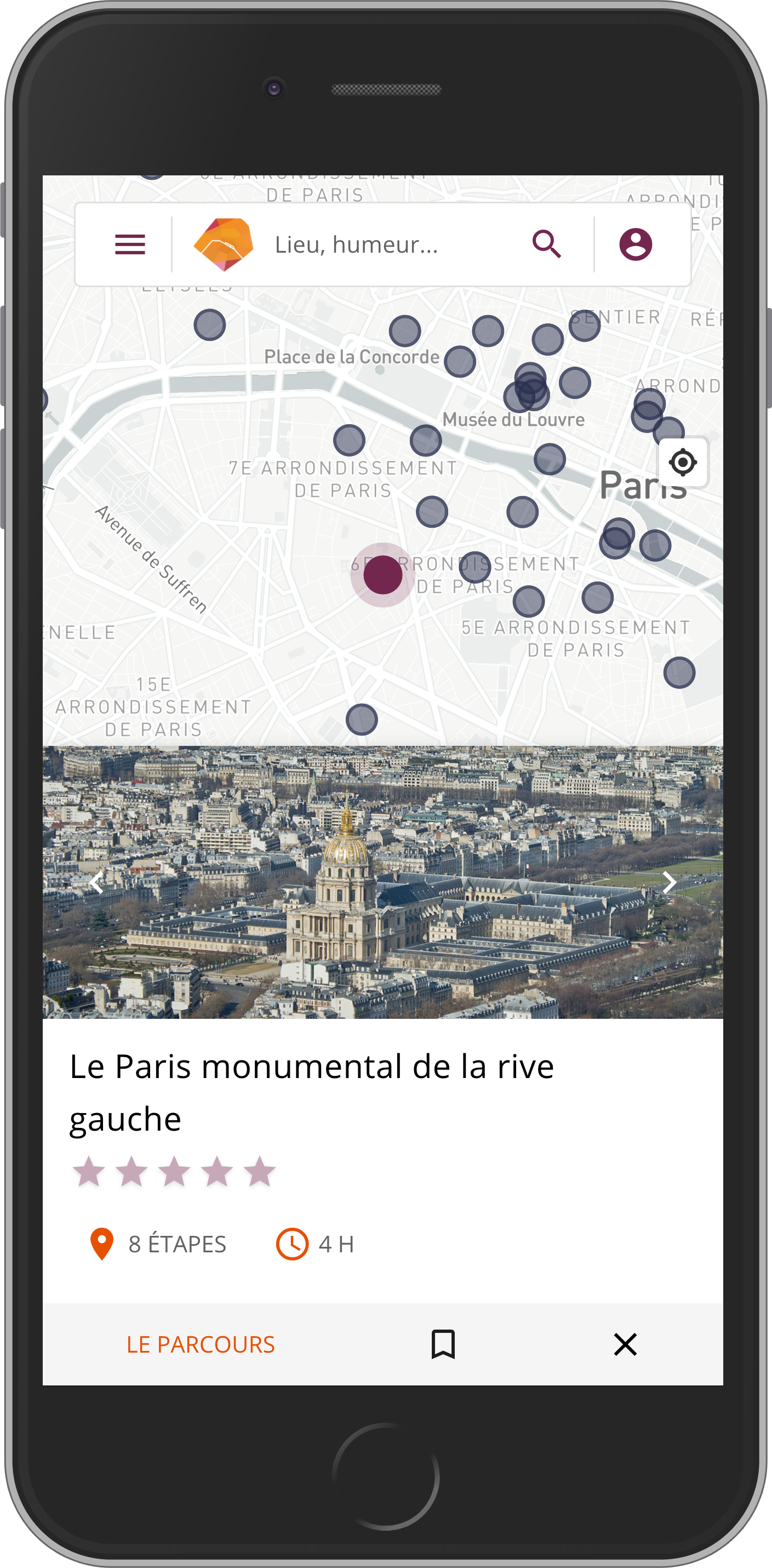Show the next photo with right chevron
The image size is (772, 1568).
point(669,882)
